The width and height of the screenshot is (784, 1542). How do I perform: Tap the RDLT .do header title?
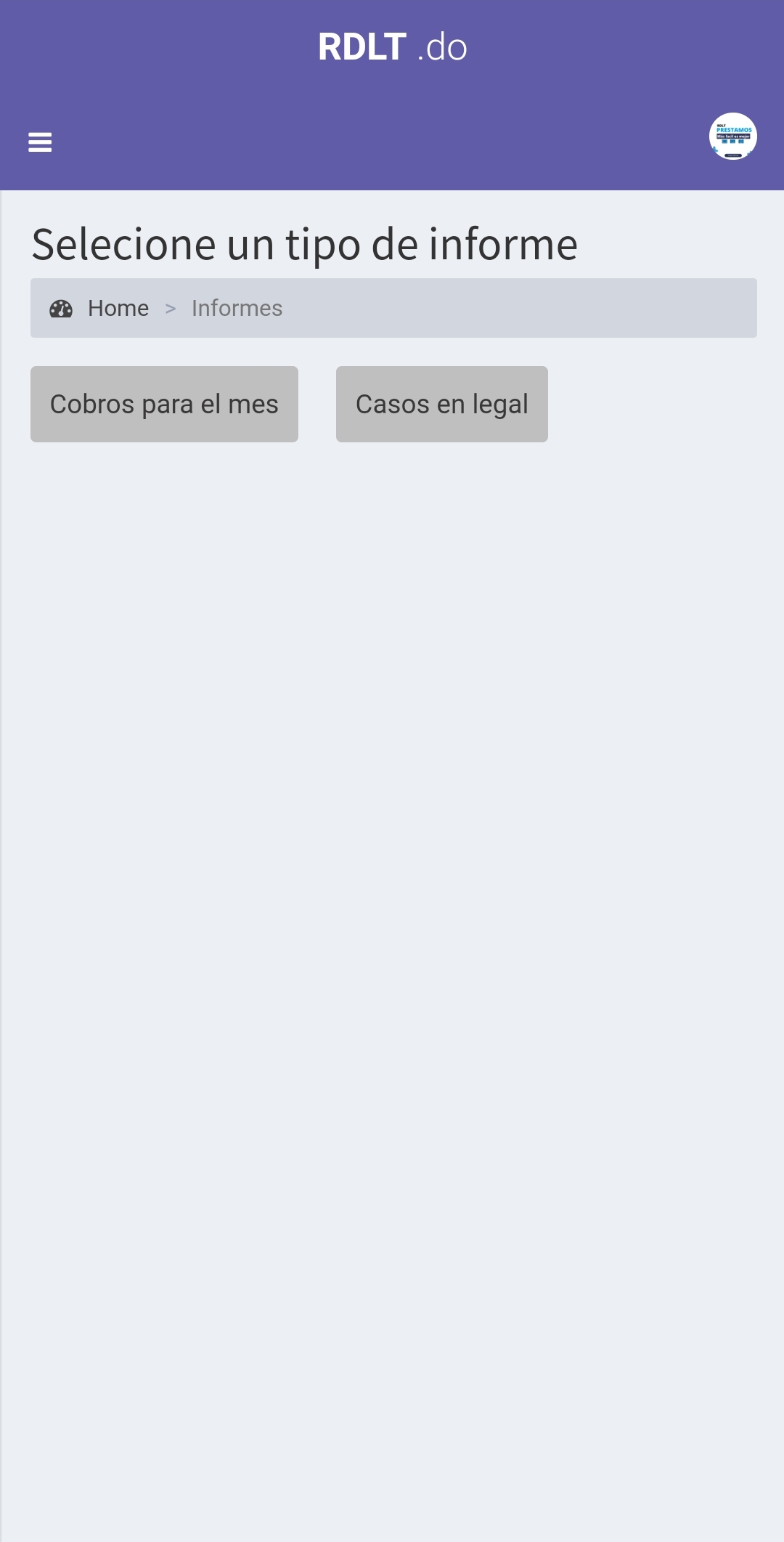click(392, 47)
